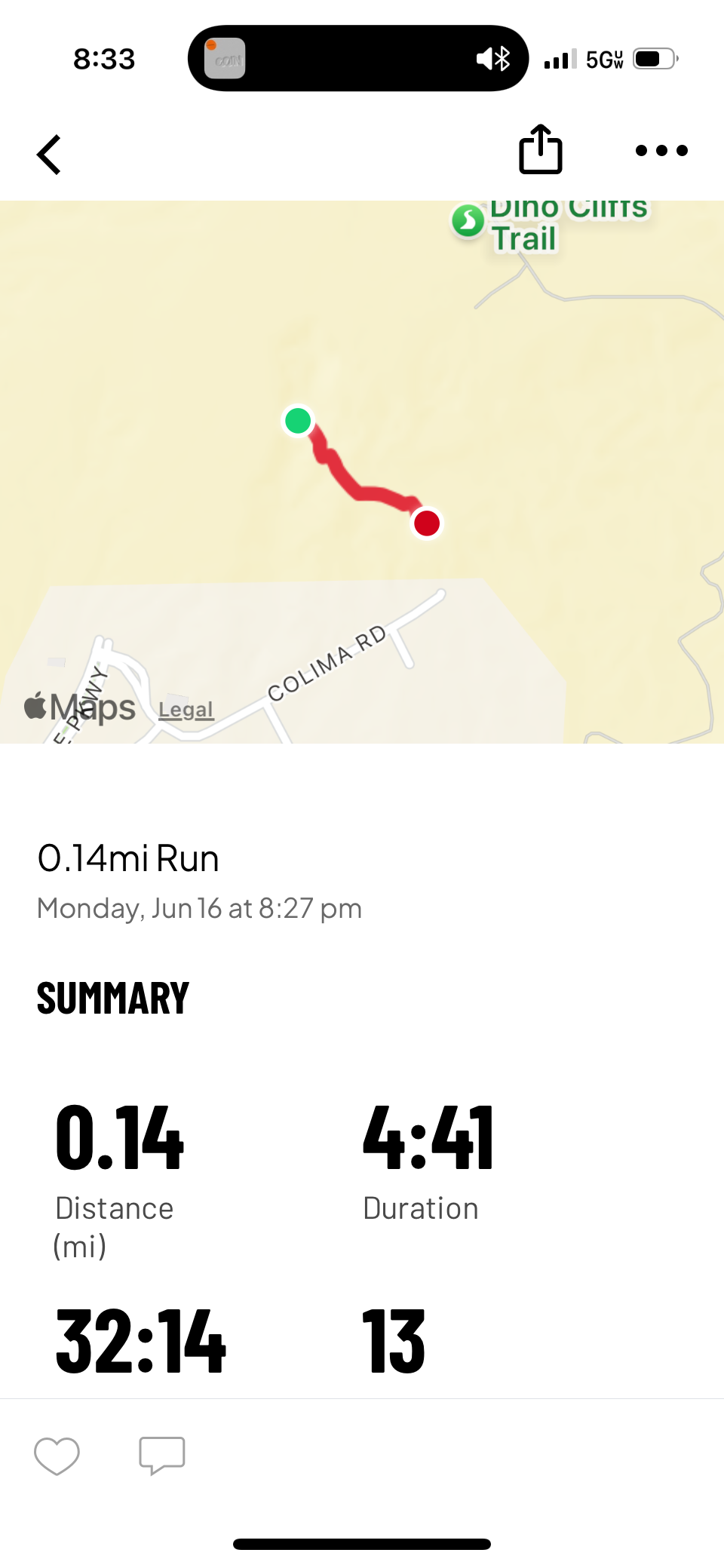
Task: Go back using the top-left arrow
Action: point(49,155)
